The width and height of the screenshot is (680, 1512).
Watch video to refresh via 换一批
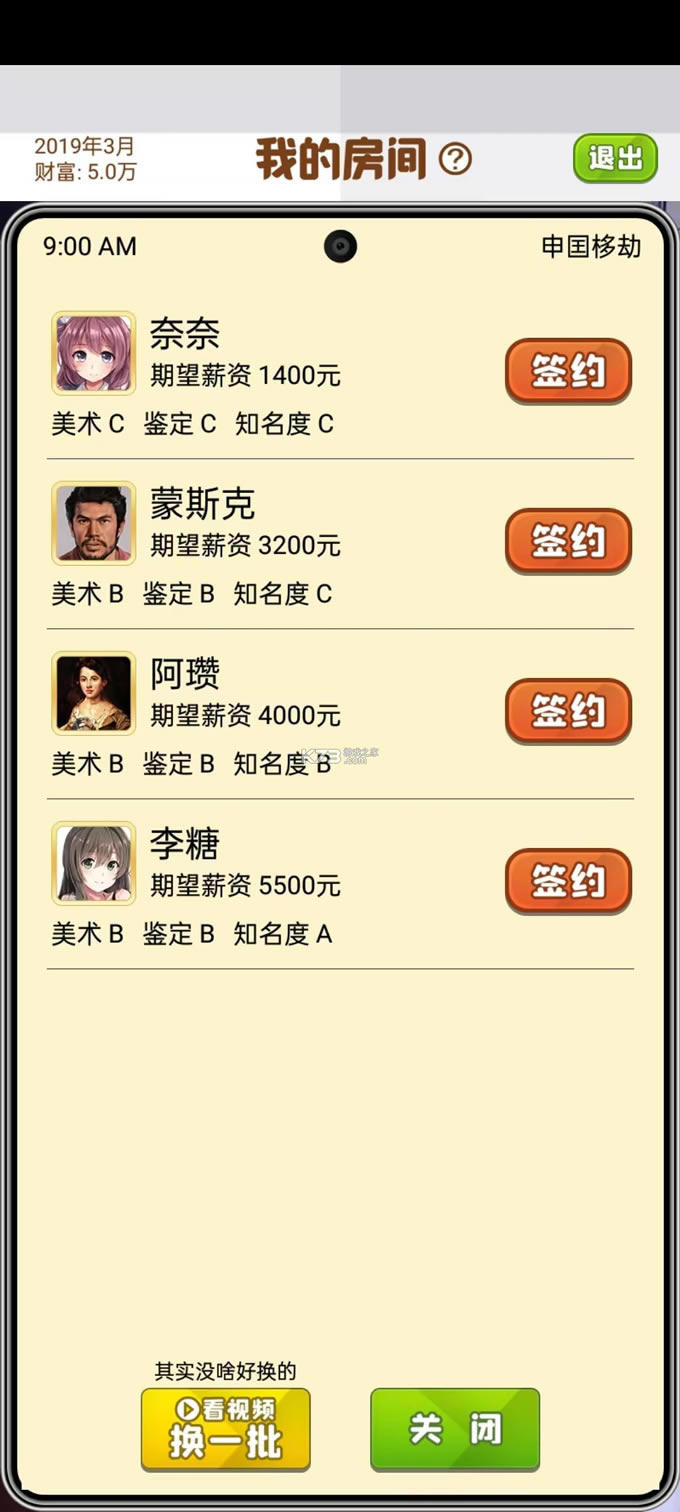click(226, 1429)
